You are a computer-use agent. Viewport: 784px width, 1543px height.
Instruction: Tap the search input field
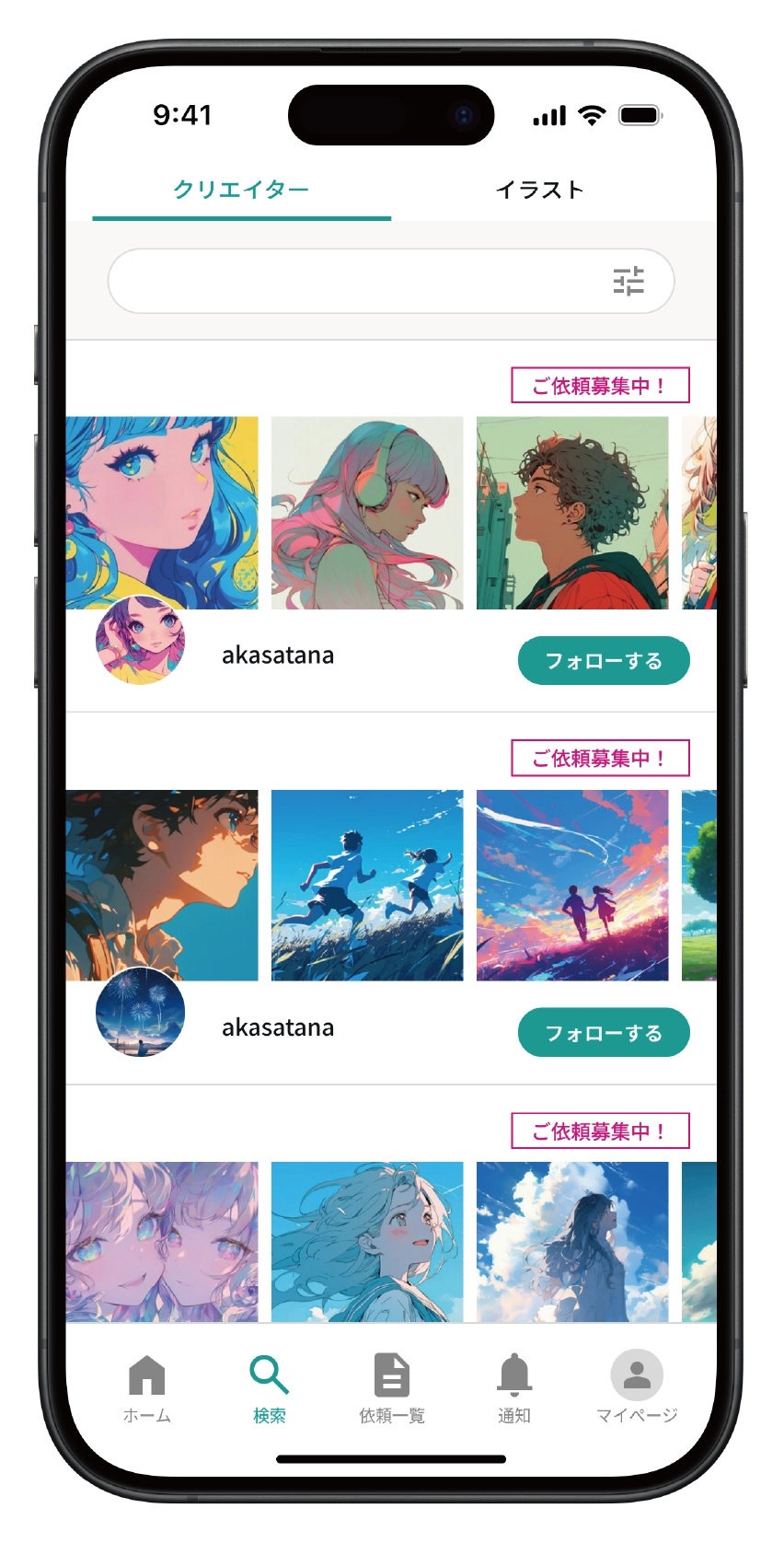[359, 281]
